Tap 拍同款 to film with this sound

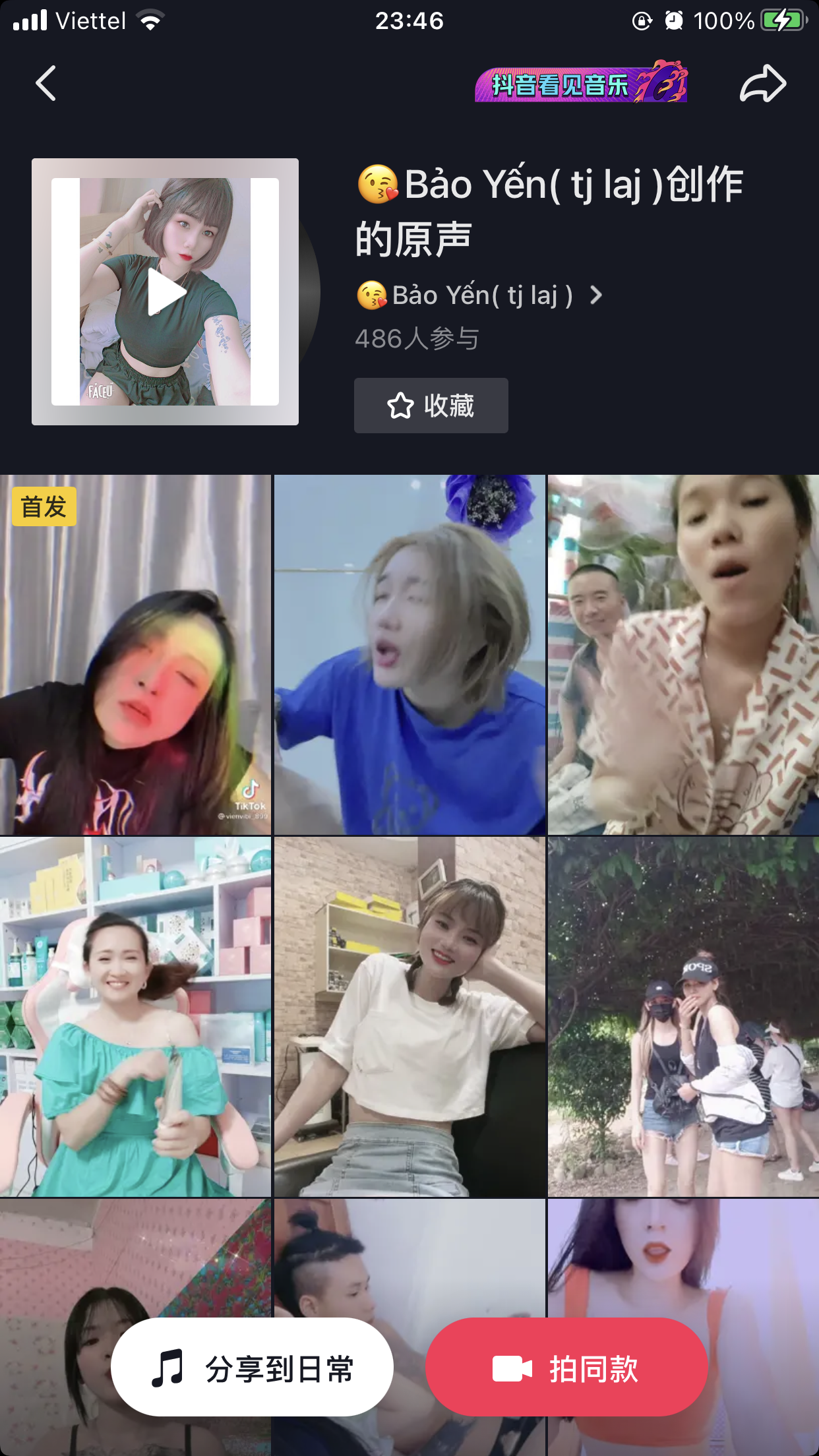coord(567,1367)
